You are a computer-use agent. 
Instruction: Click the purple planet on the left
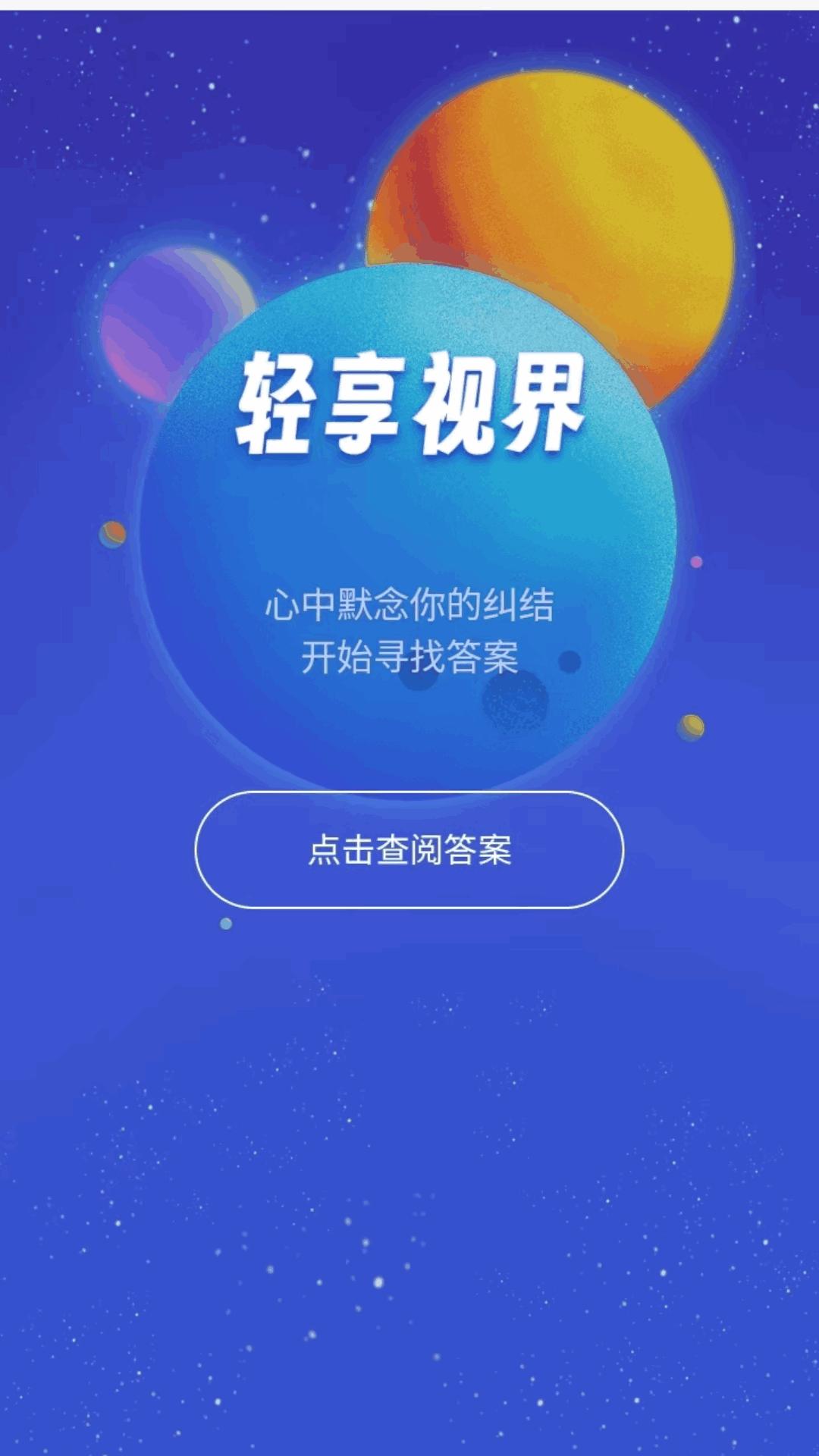click(167, 326)
